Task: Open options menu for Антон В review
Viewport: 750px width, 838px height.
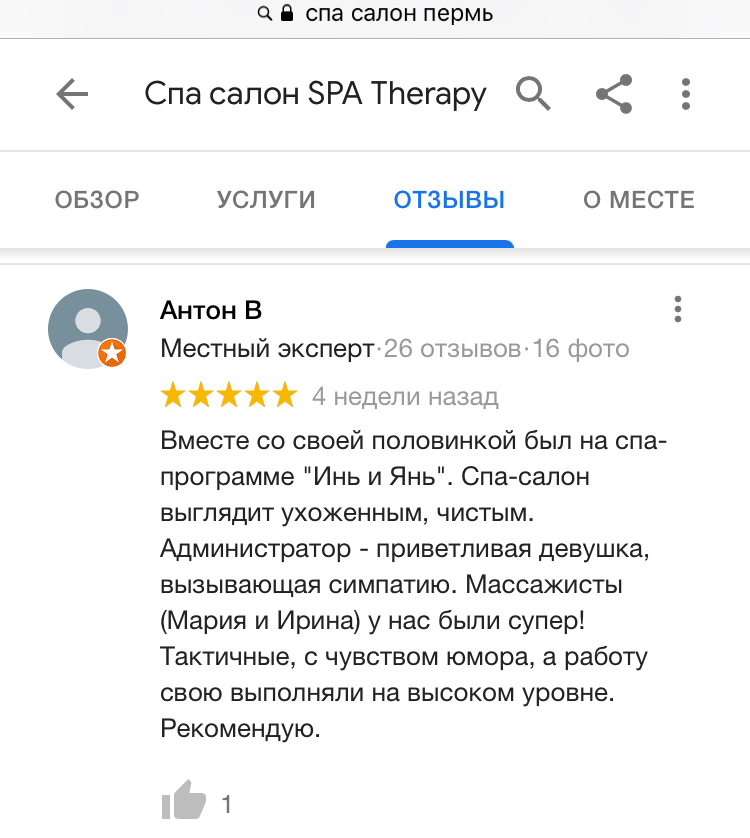Action: [x=678, y=309]
